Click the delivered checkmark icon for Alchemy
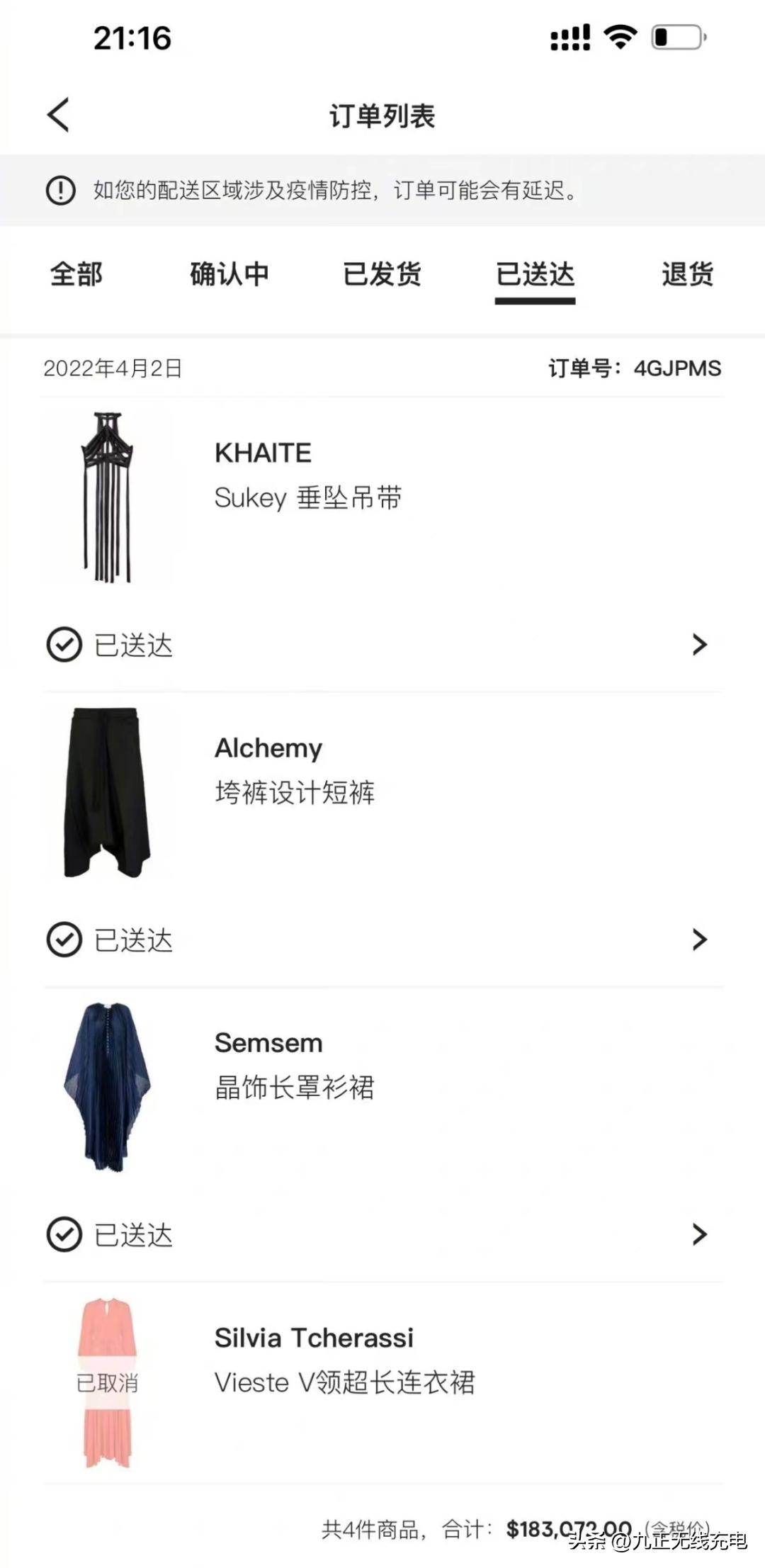Screen dimensions: 765x1568 coord(64,940)
